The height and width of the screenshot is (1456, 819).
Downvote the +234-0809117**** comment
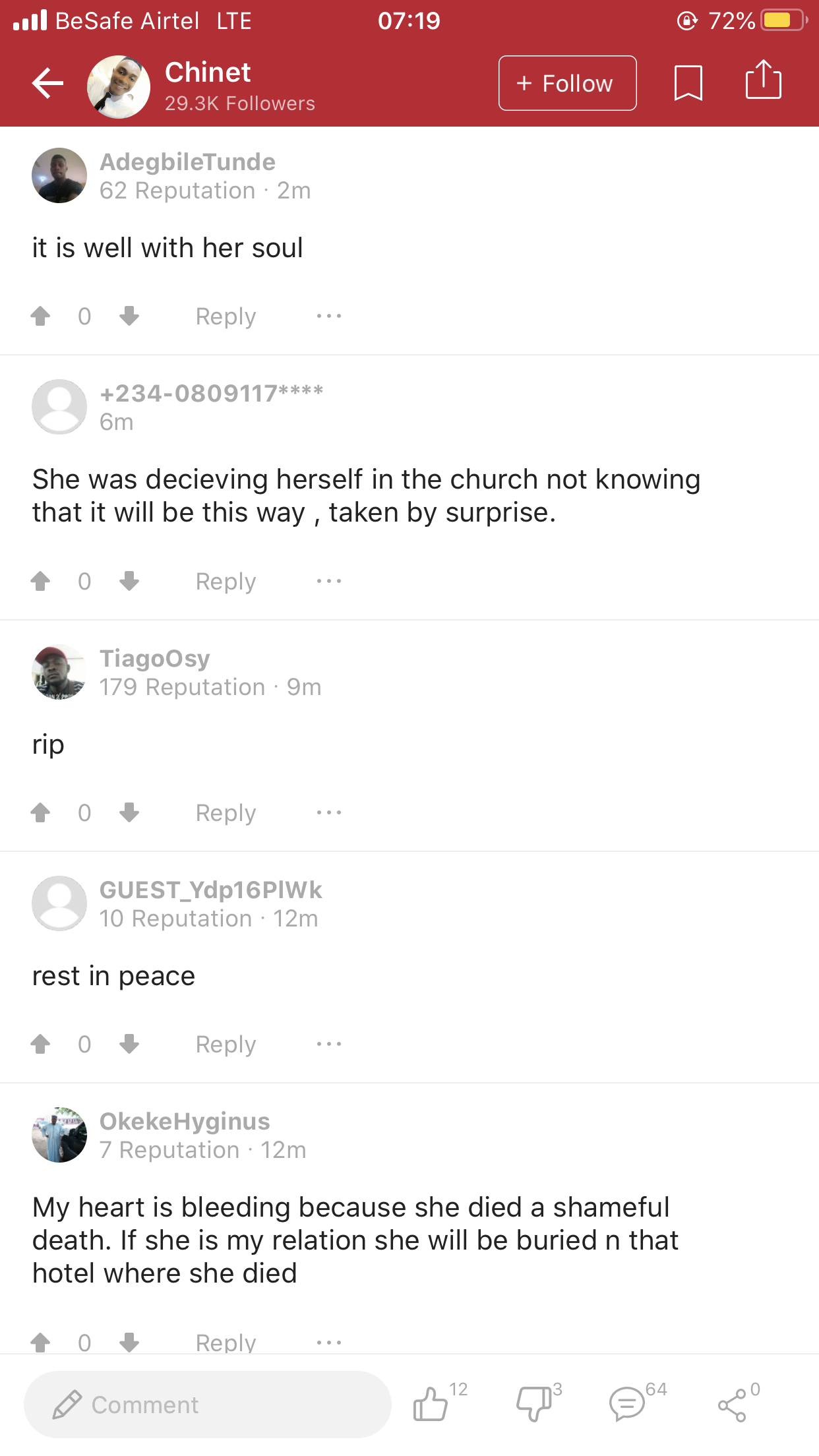coord(129,582)
